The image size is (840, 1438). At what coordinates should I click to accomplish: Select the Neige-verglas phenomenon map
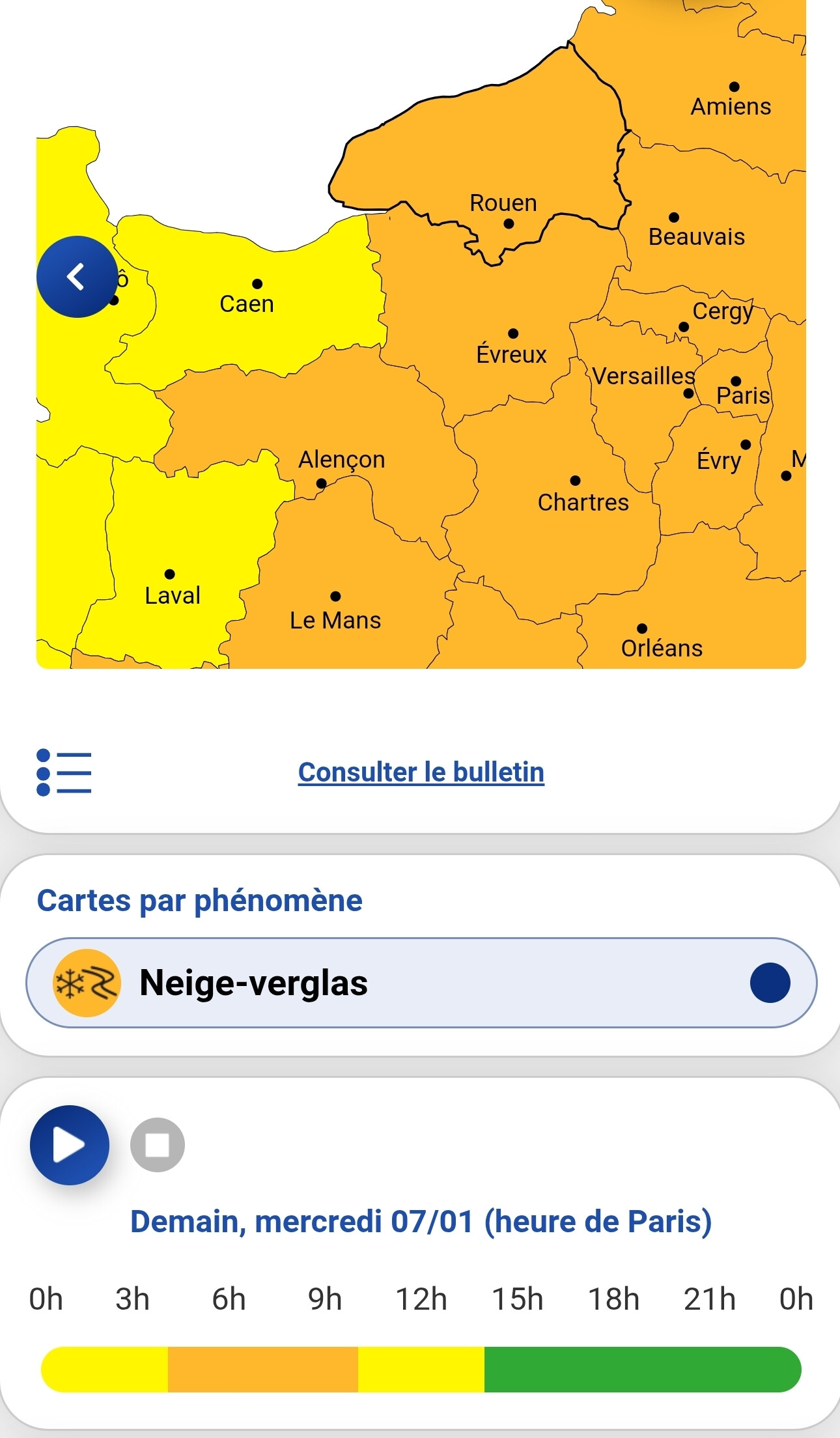(x=421, y=983)
